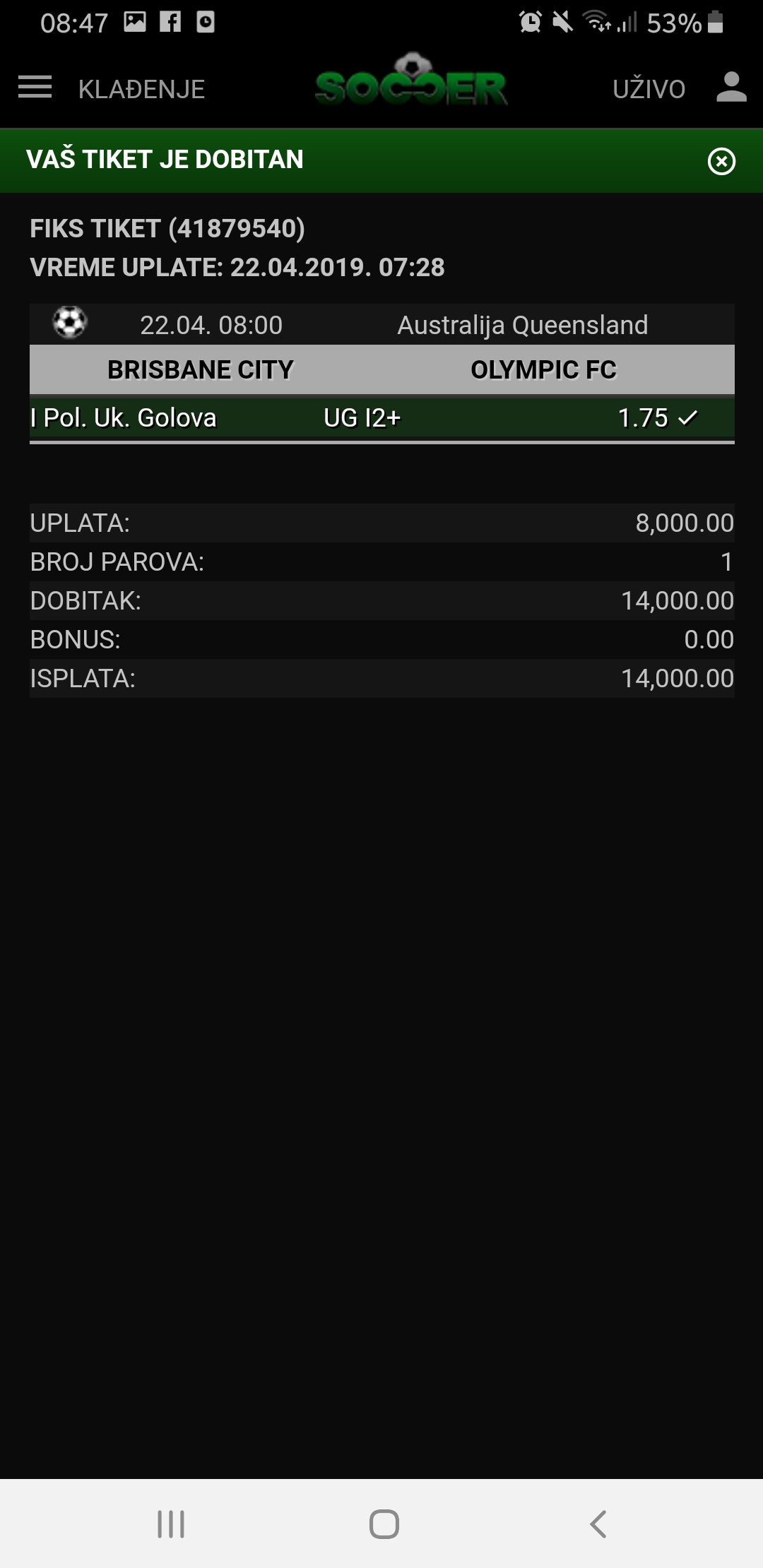Viewport: 763px width, 1568px height.
Task: Tap the Soccer logo to go home
Action: pos(411,81)
